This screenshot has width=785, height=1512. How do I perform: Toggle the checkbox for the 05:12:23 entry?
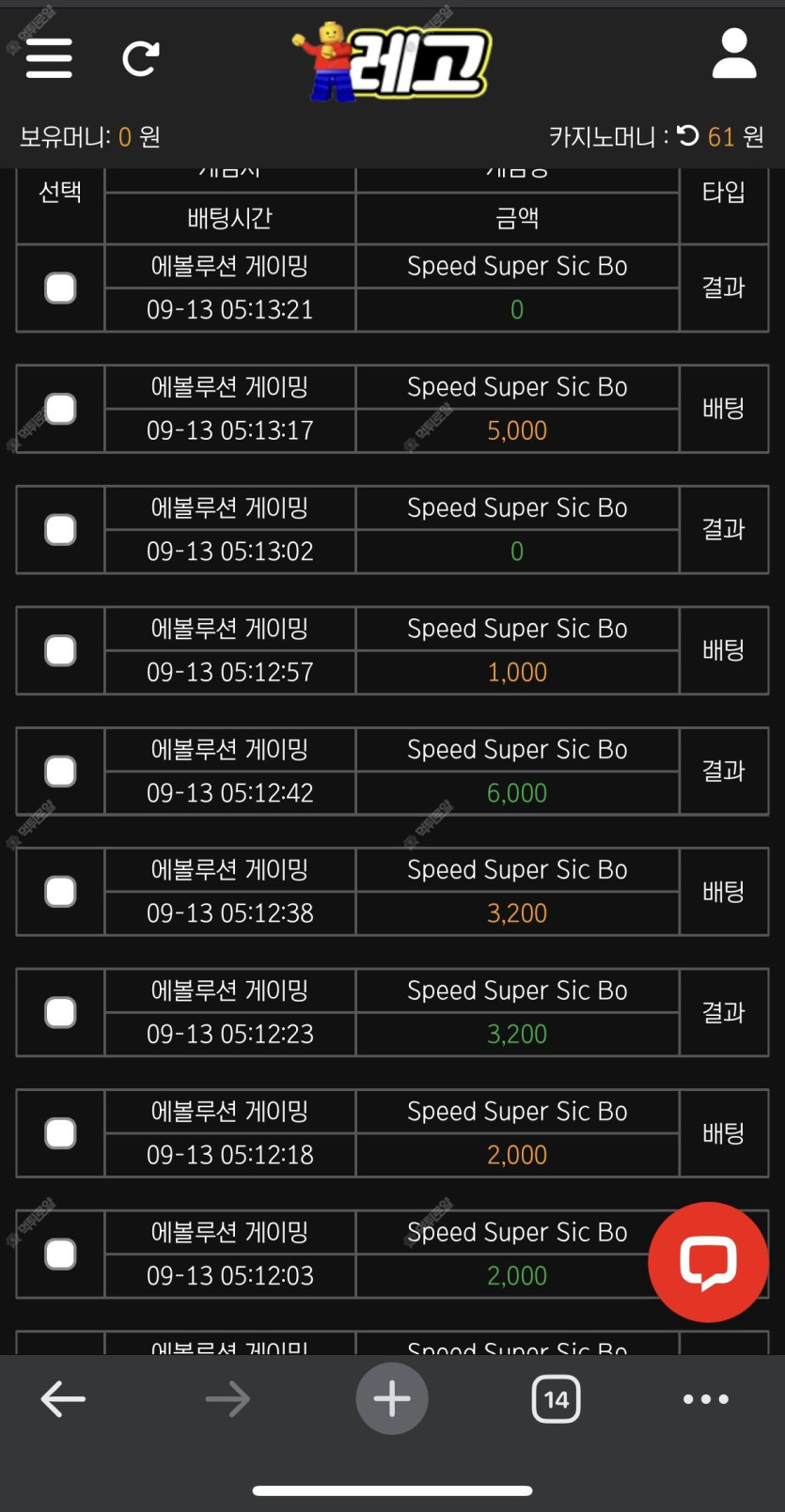tap(60, 1012)
